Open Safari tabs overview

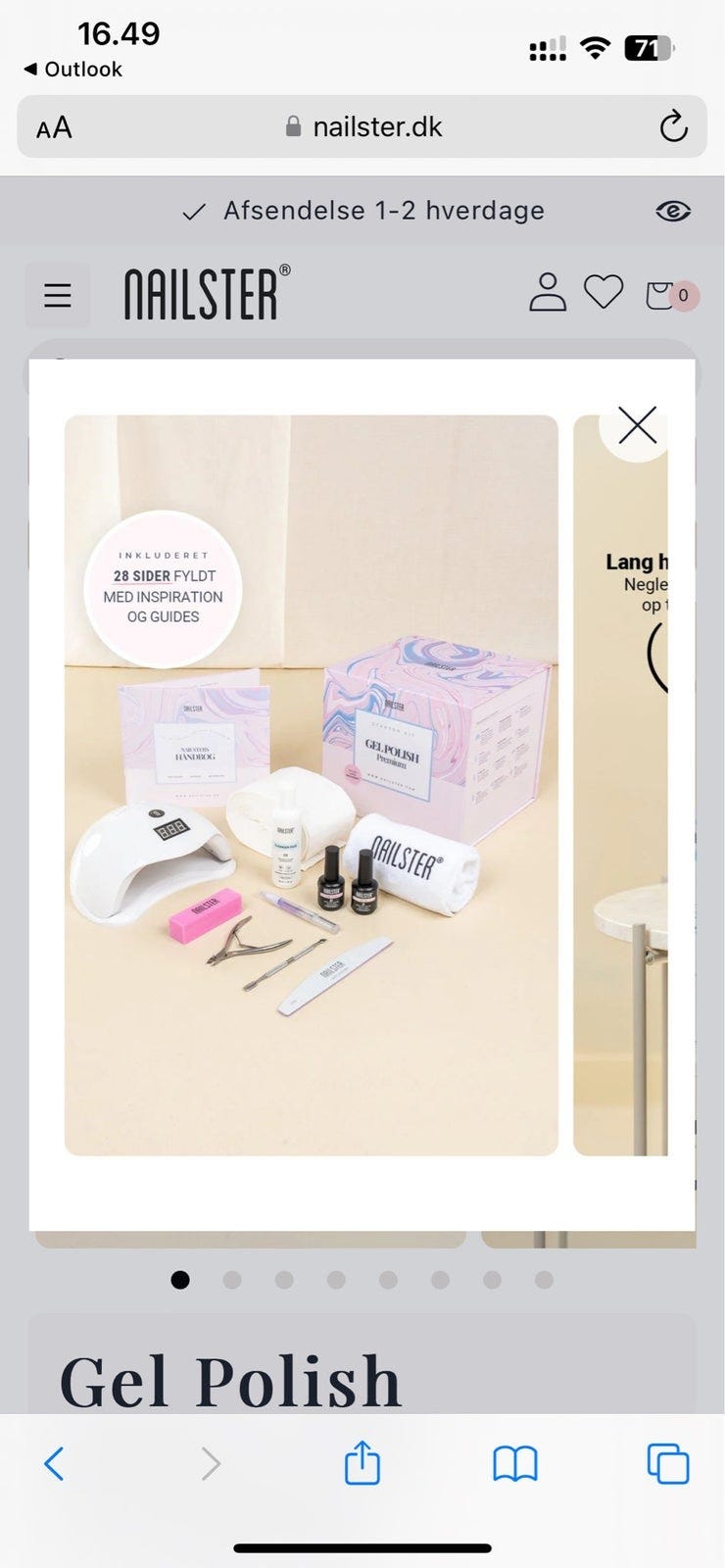coord(668,1464)
